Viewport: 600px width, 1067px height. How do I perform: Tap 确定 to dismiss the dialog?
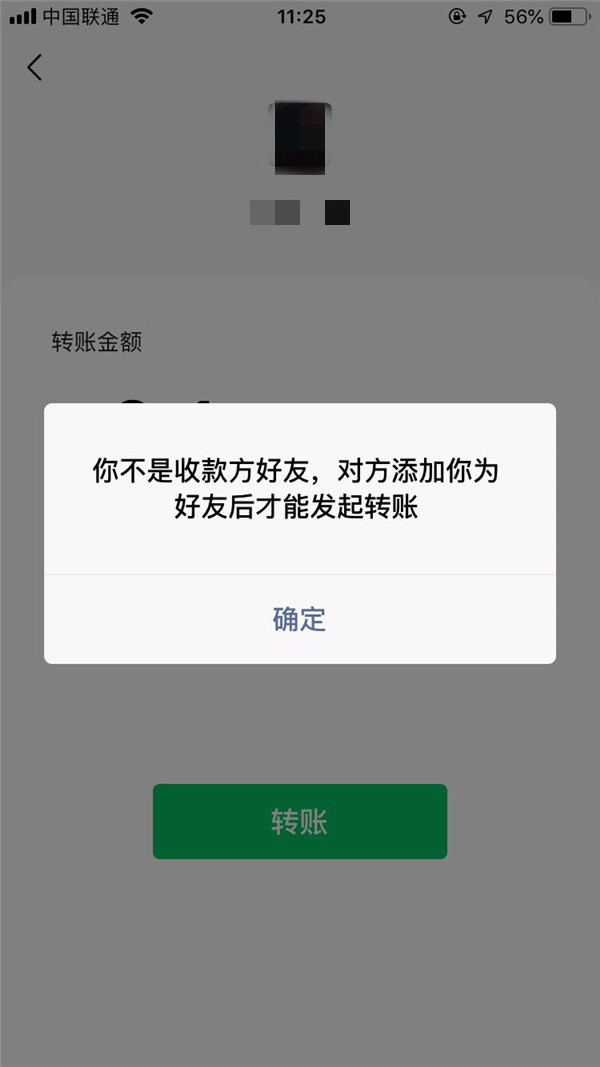click(299, 619)
